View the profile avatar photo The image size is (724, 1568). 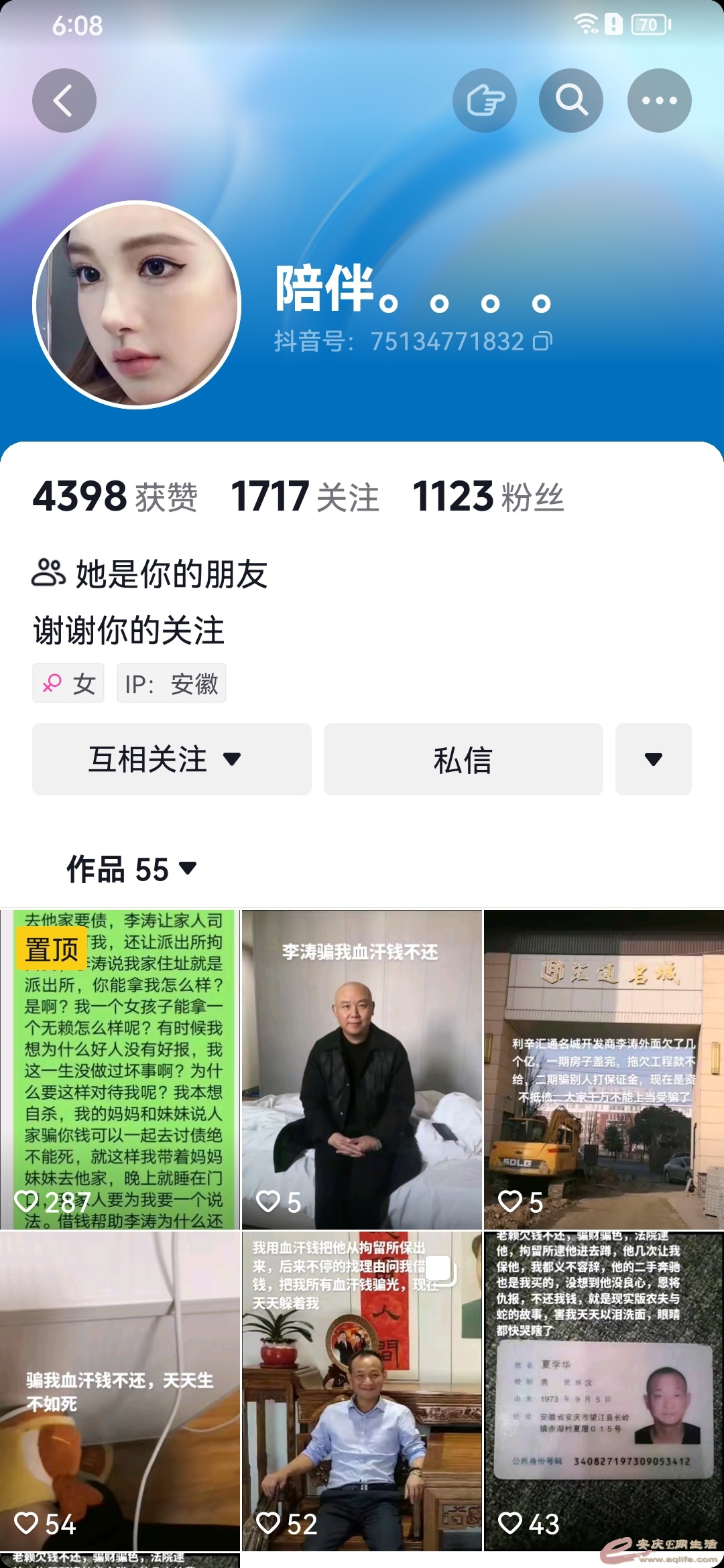(x=137, y=305)
